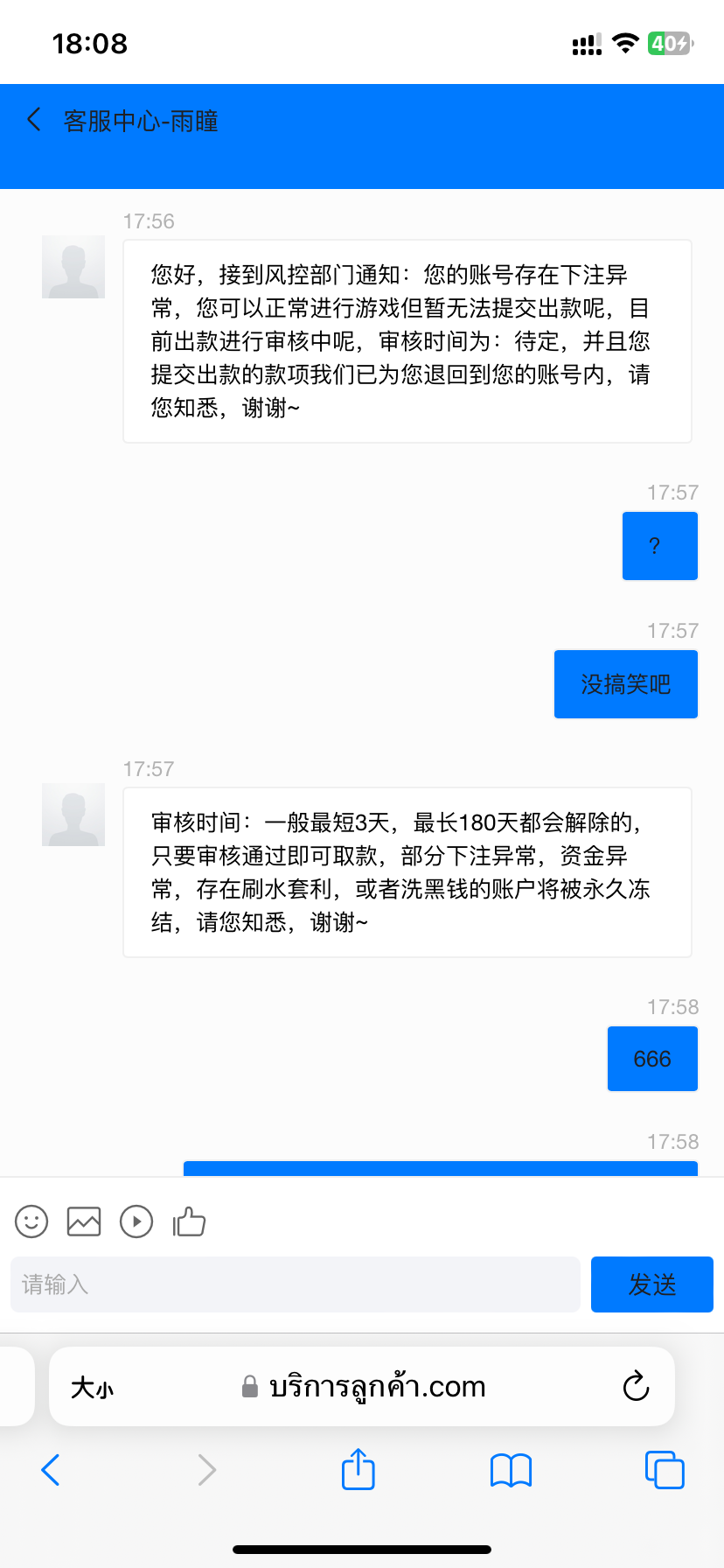Screen dimensions: 724x1568
Task: Tap the voice message play icon
Action: [136, 1221]
